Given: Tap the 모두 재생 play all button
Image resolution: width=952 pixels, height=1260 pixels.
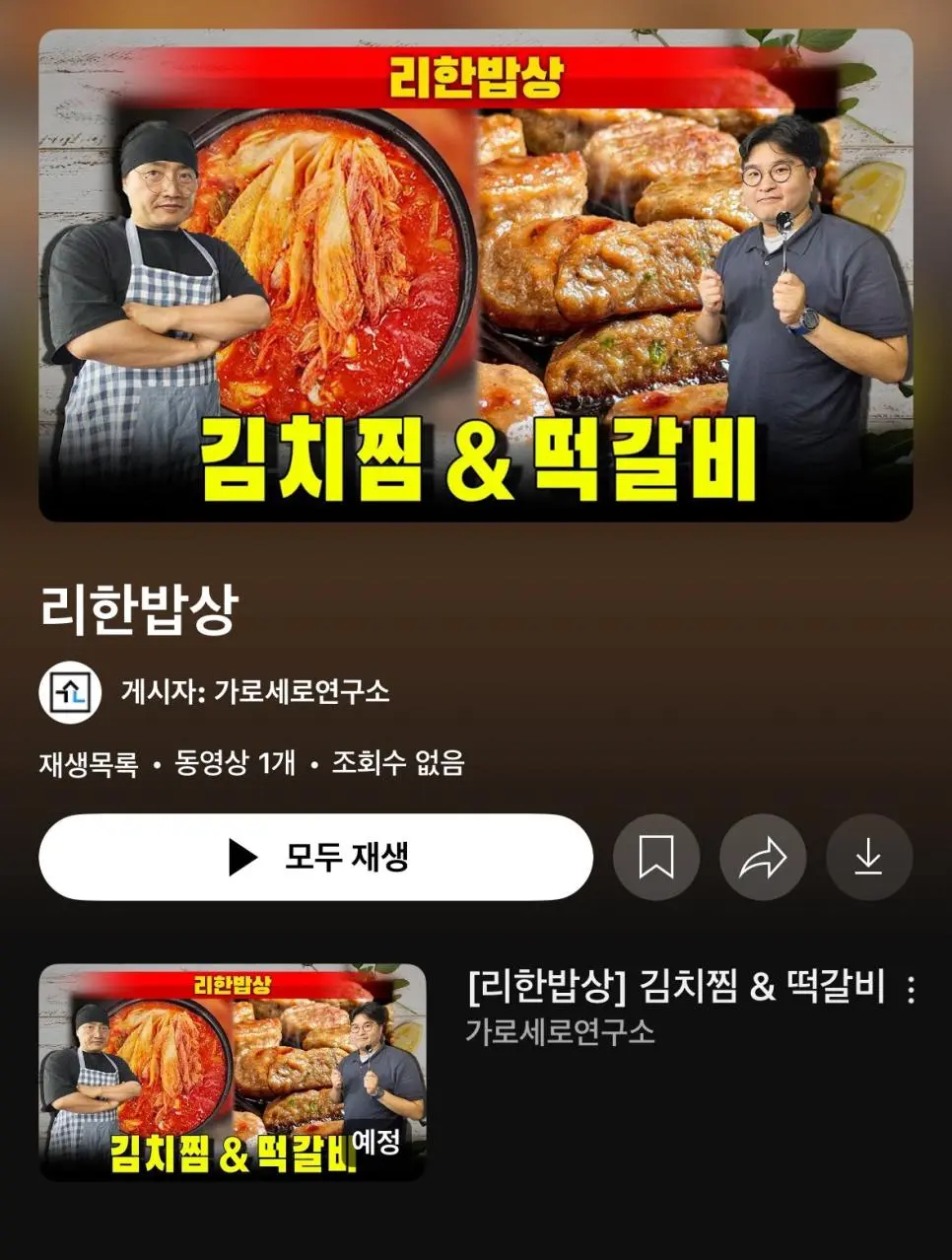Looking at the screenshot, I should pos(315,857).
